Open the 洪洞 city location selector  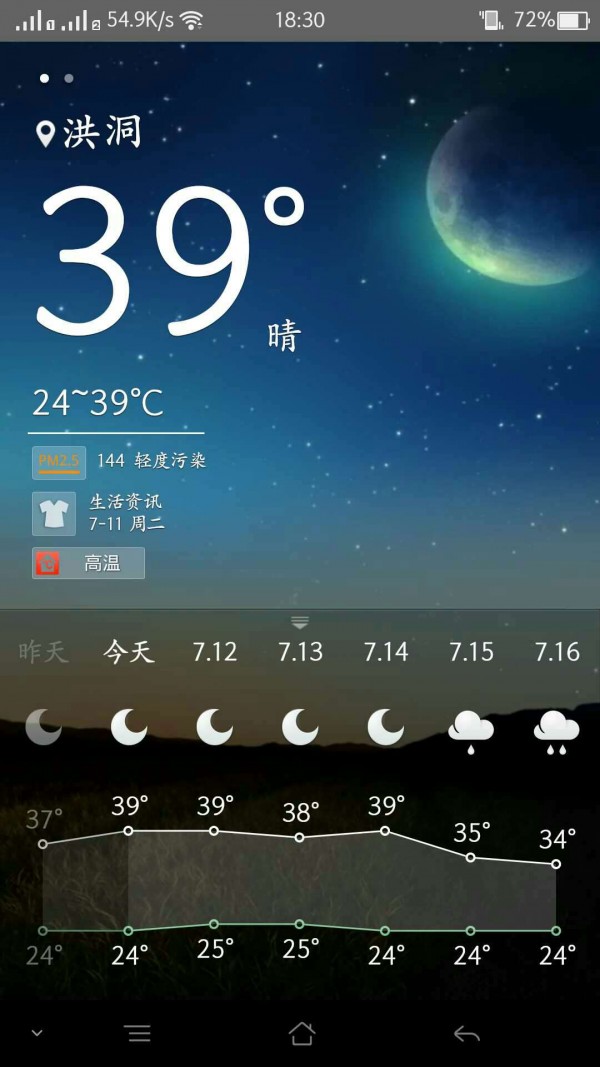pyautogui.click(x=90, y=133)
